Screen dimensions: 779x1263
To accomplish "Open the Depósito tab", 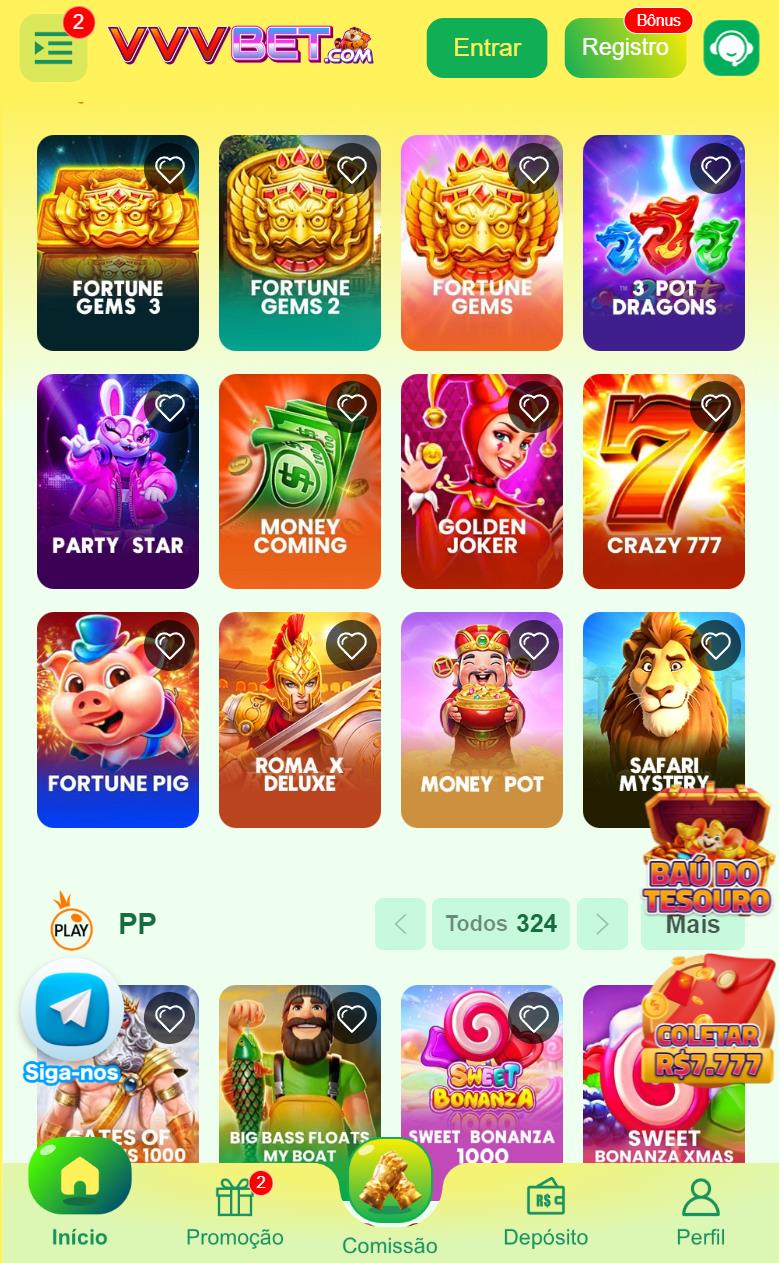I will click(x=545, y=1211).
